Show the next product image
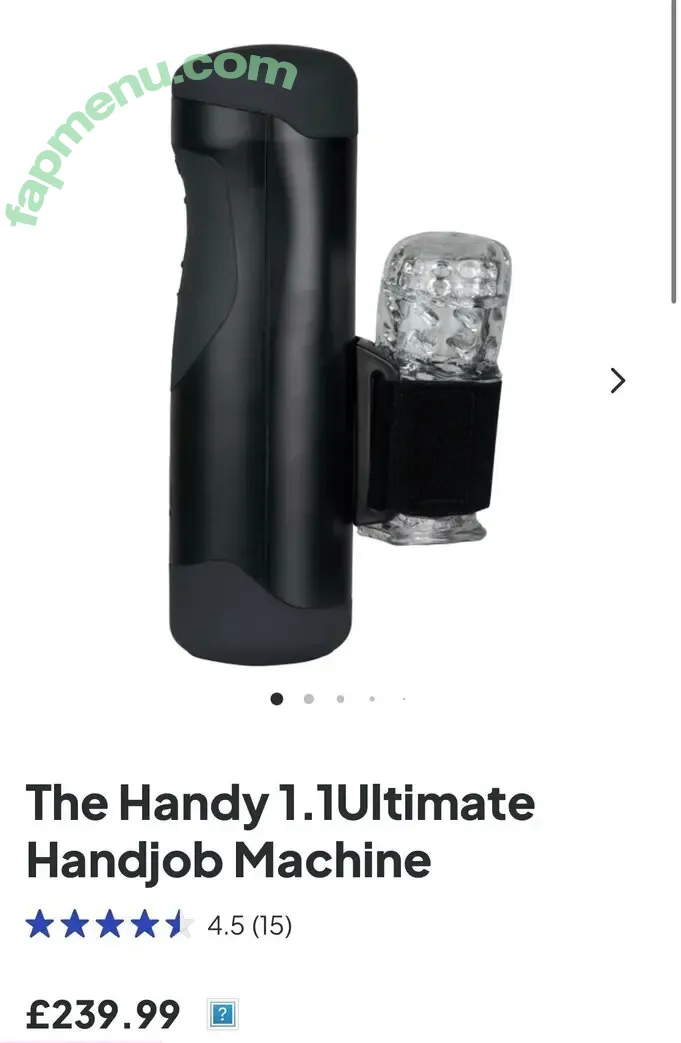 point(618,381)
